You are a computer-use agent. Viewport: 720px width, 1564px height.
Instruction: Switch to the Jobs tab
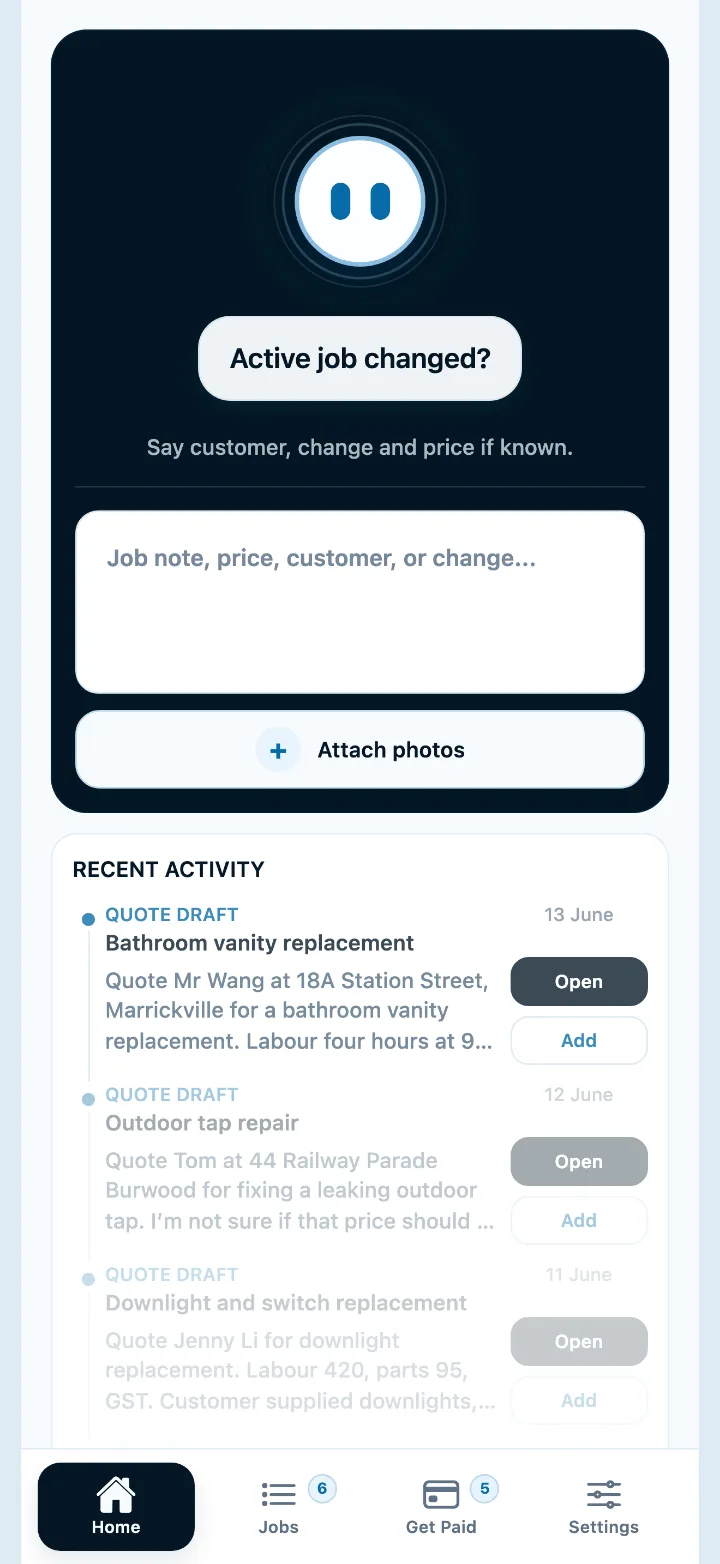(279, 1507)
